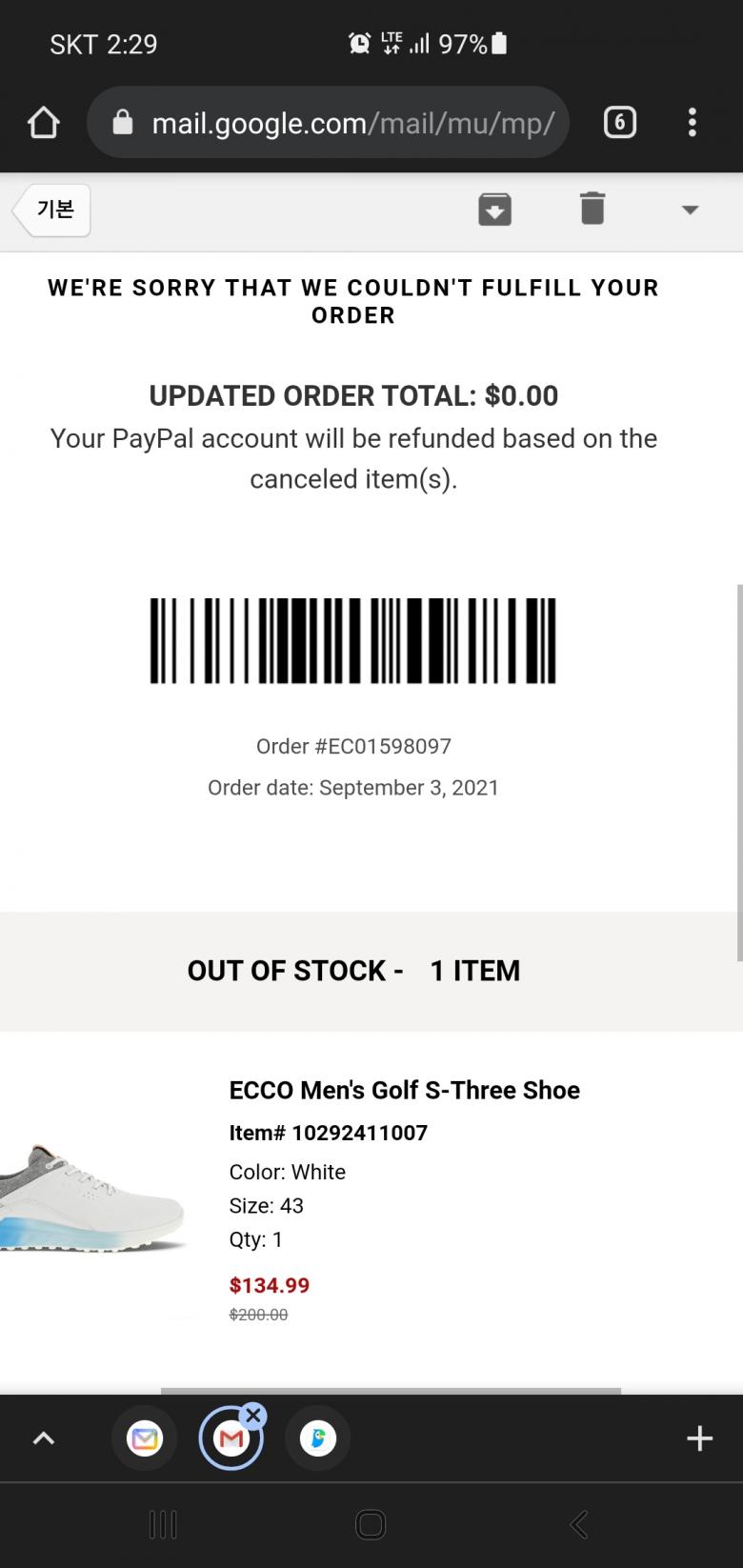Return to the phone's home screen
The height and width of the screenshot is (1568, 743).
point(371,1524)
